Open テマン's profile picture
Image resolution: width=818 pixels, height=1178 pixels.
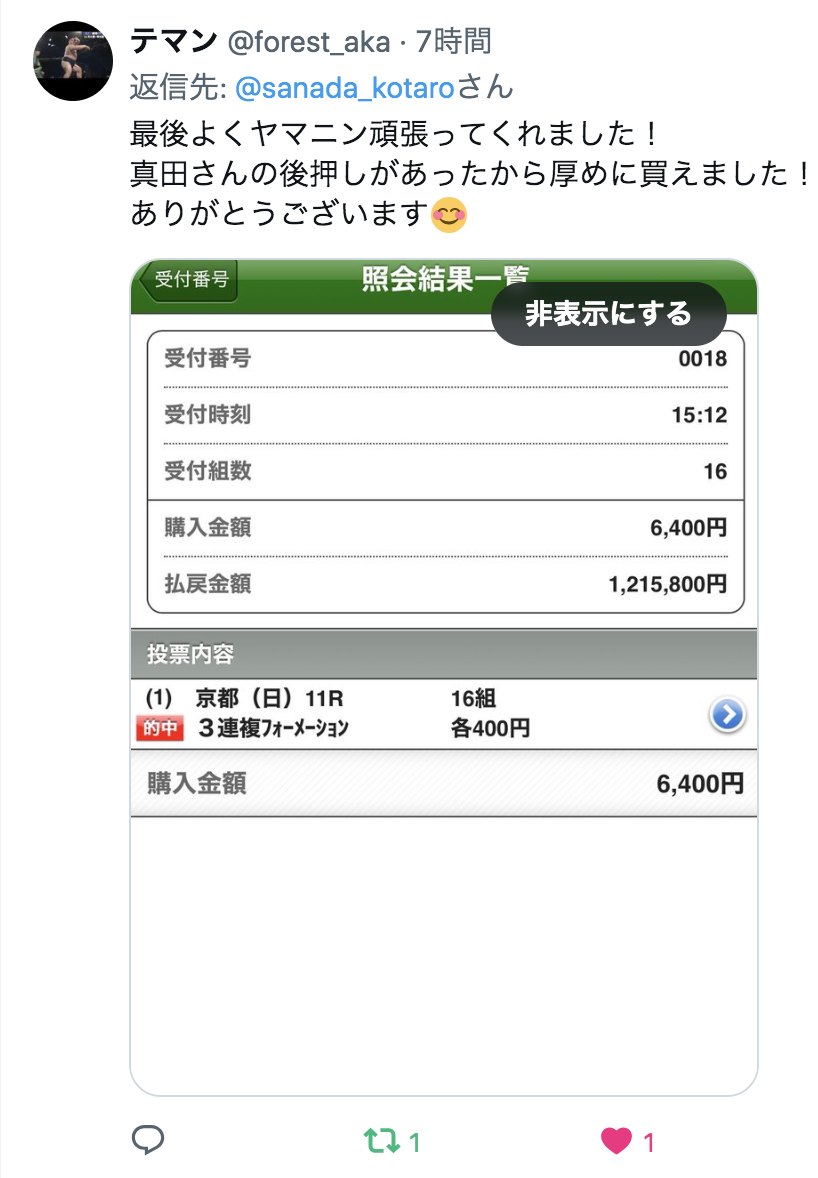73,61
